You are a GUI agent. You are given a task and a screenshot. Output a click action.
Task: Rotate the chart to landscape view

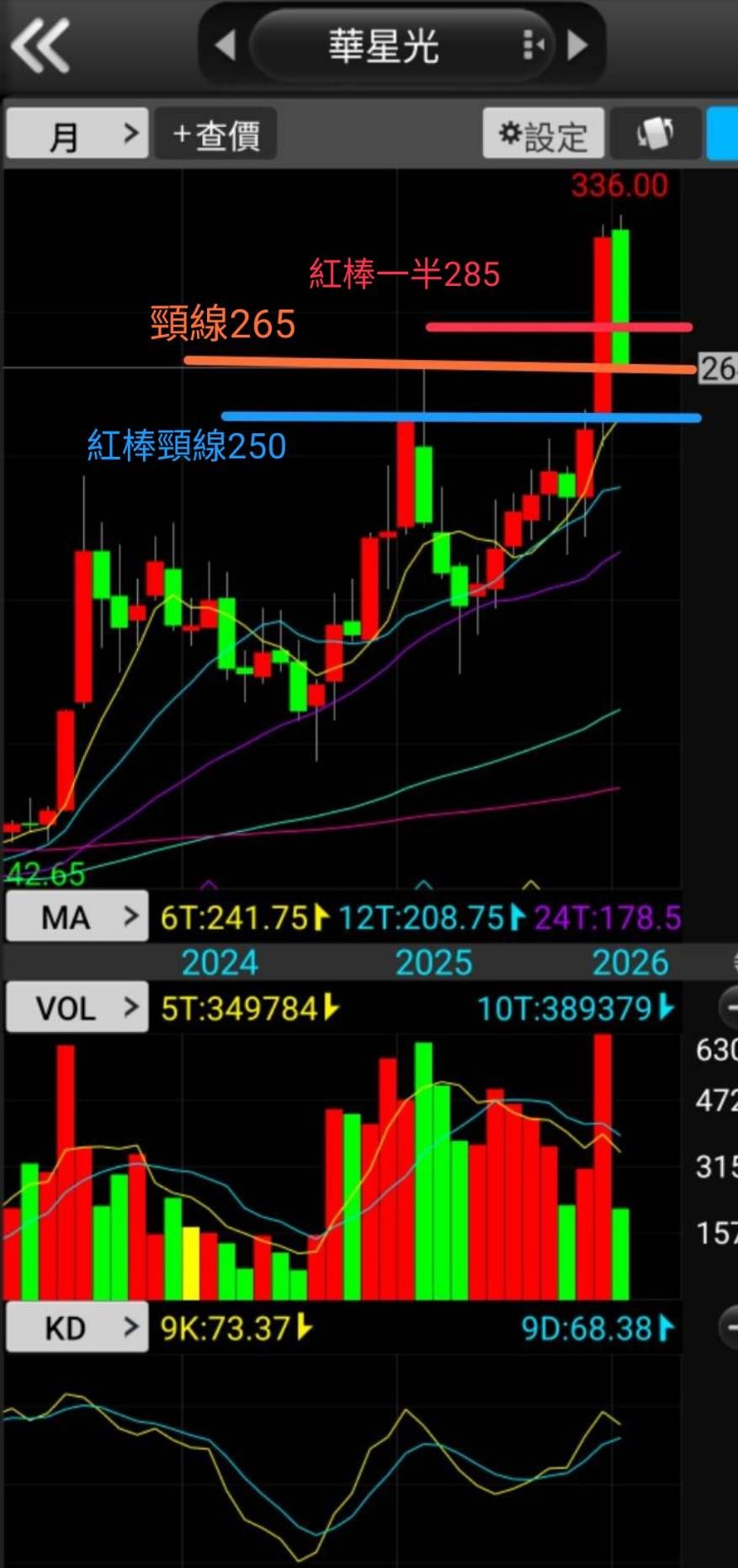tap(655, 134)
